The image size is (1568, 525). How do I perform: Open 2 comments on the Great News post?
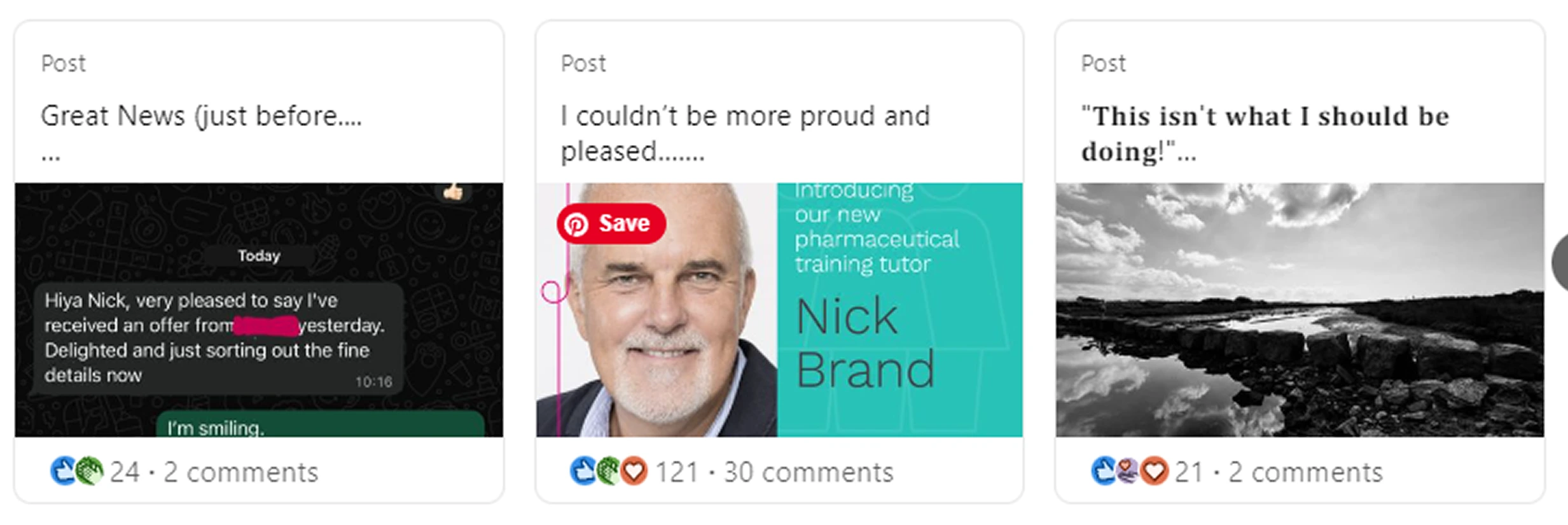(x=240, y=472)
